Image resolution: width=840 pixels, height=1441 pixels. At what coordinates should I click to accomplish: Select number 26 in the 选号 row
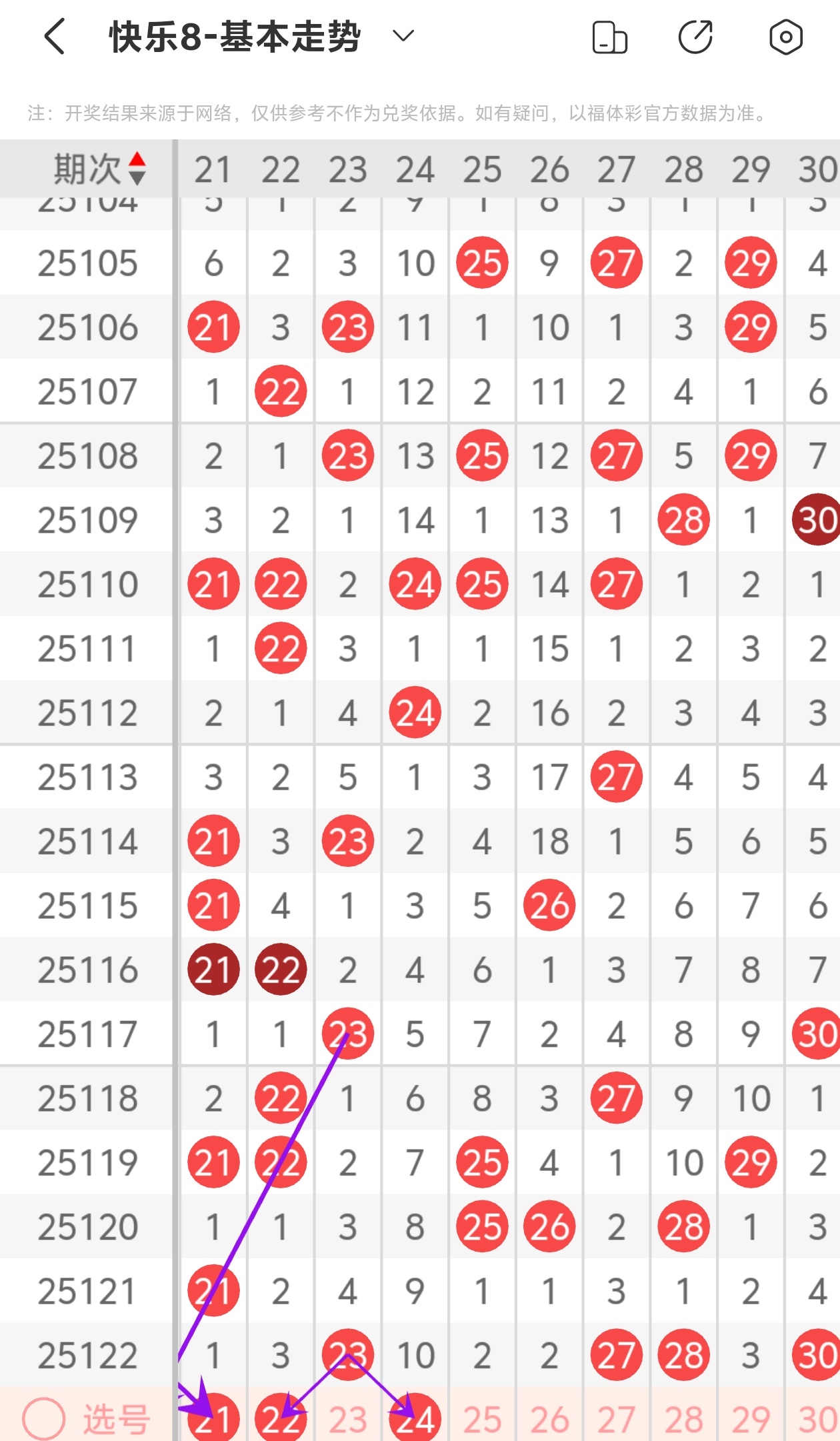tap(549, 1419)
